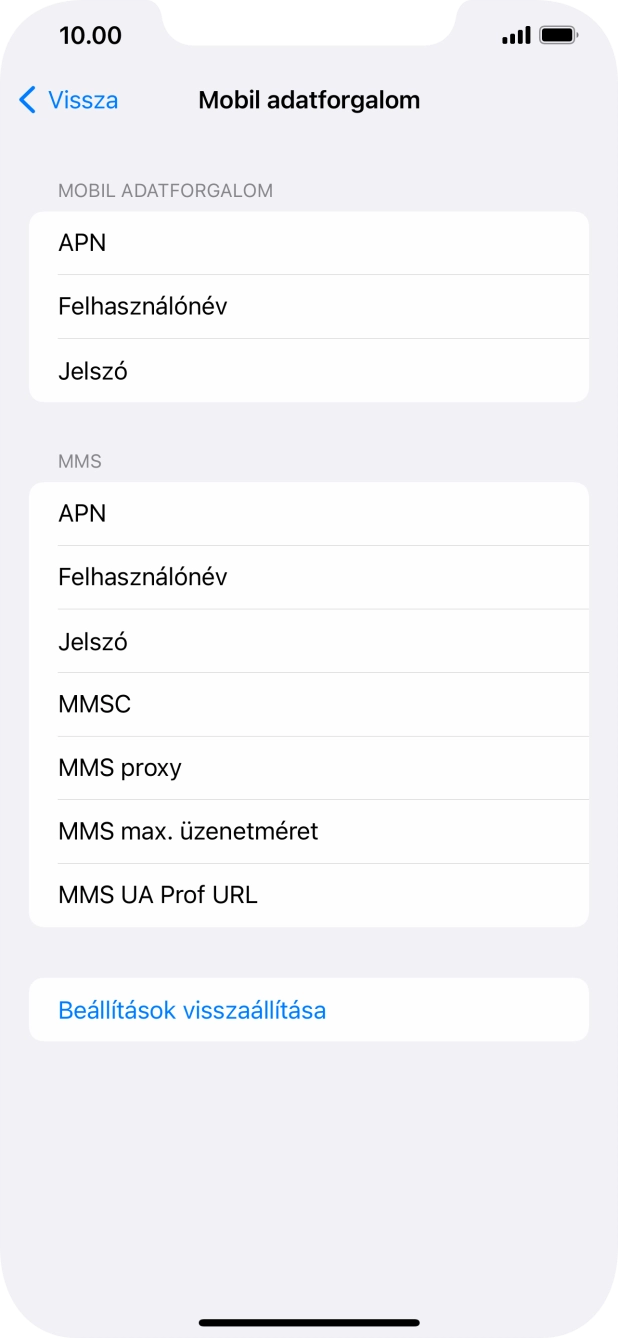
Task: Go back using the Vissza button
Action: 68,100
